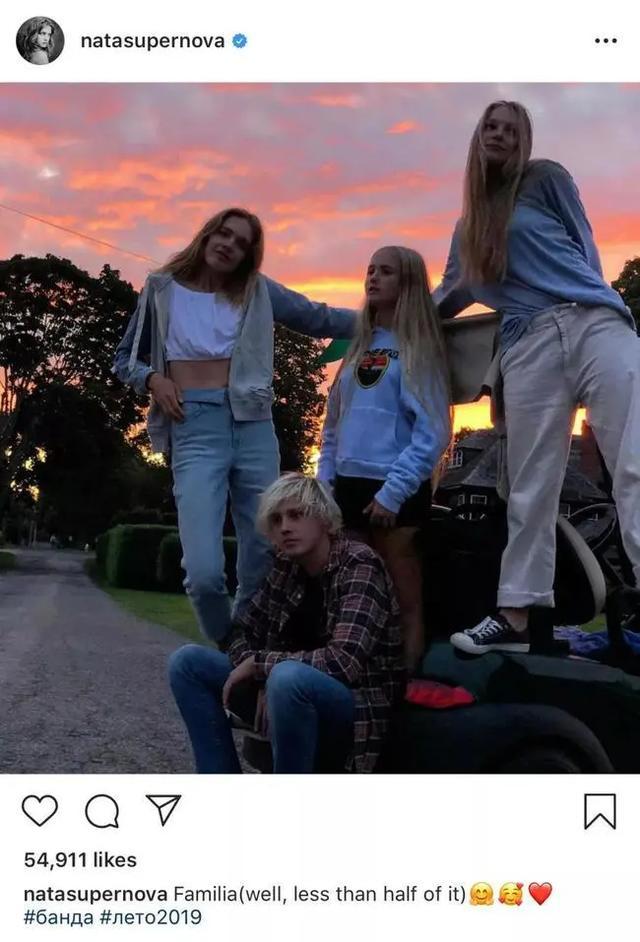
Task: Like this post with the heart icon
Action: [x=40, y=810]
